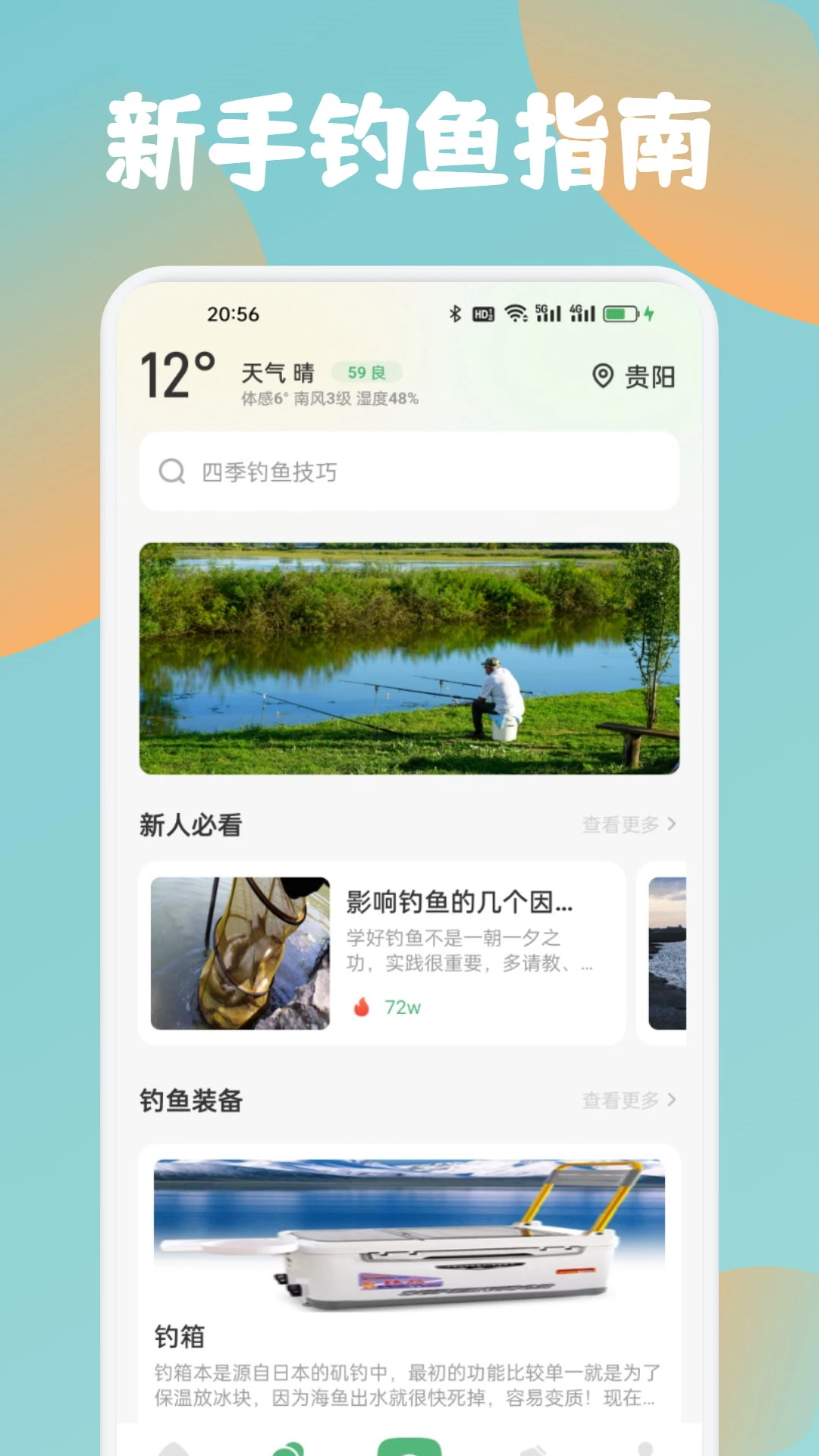Tap the HD icon in status bar
The height and width of the screenshot is (1456, 819).
[x=483, y=312]
